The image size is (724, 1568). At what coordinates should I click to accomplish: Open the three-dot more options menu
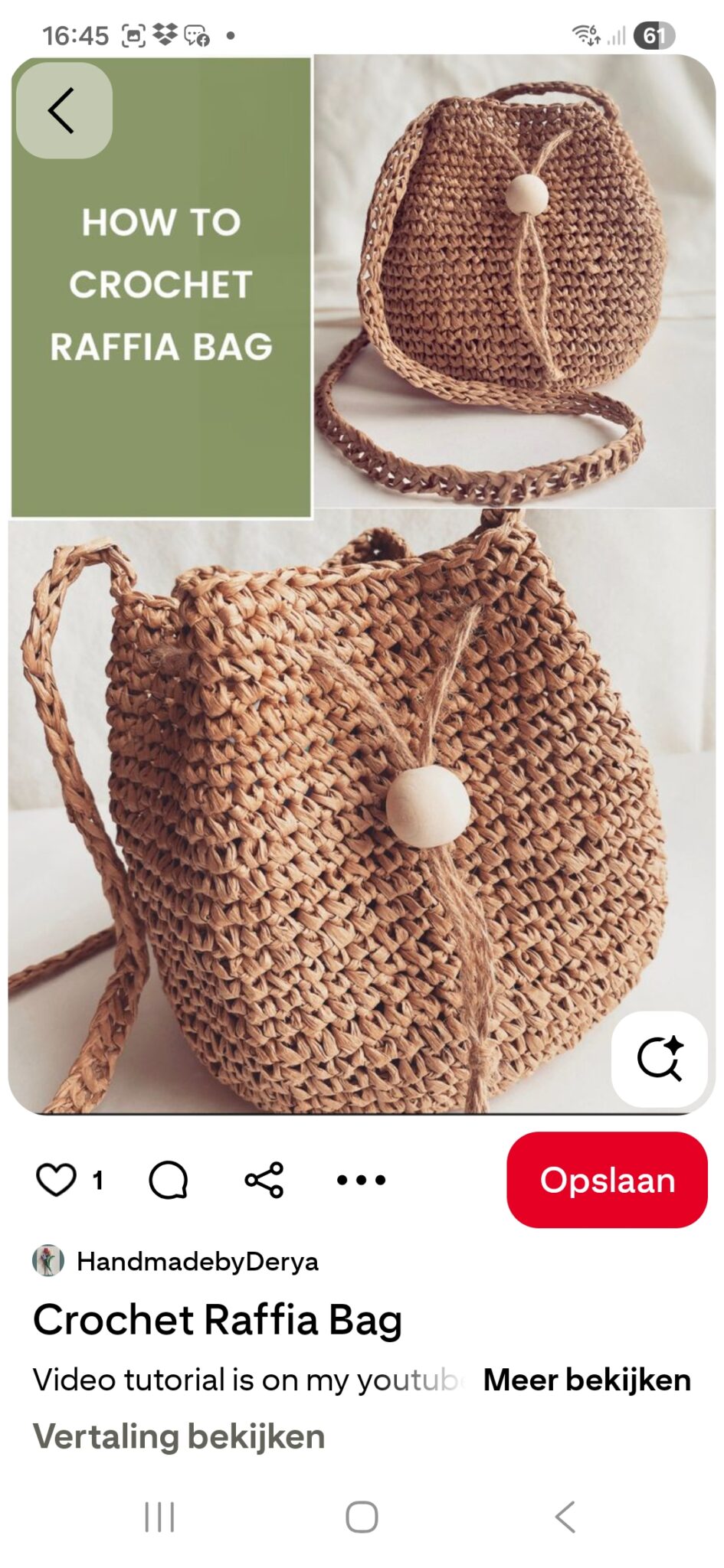tap(361, 1180)
